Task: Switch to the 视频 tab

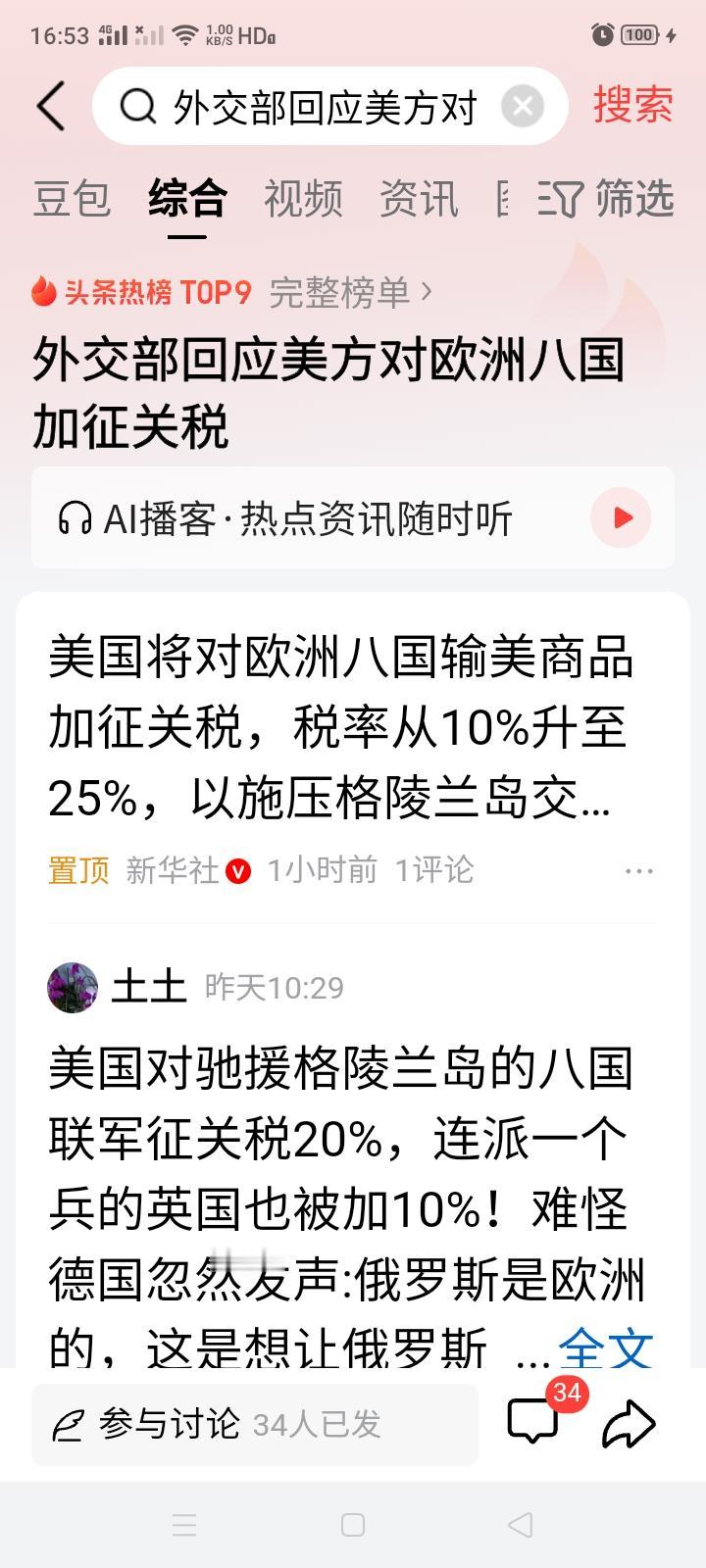Action: (304, 199)
